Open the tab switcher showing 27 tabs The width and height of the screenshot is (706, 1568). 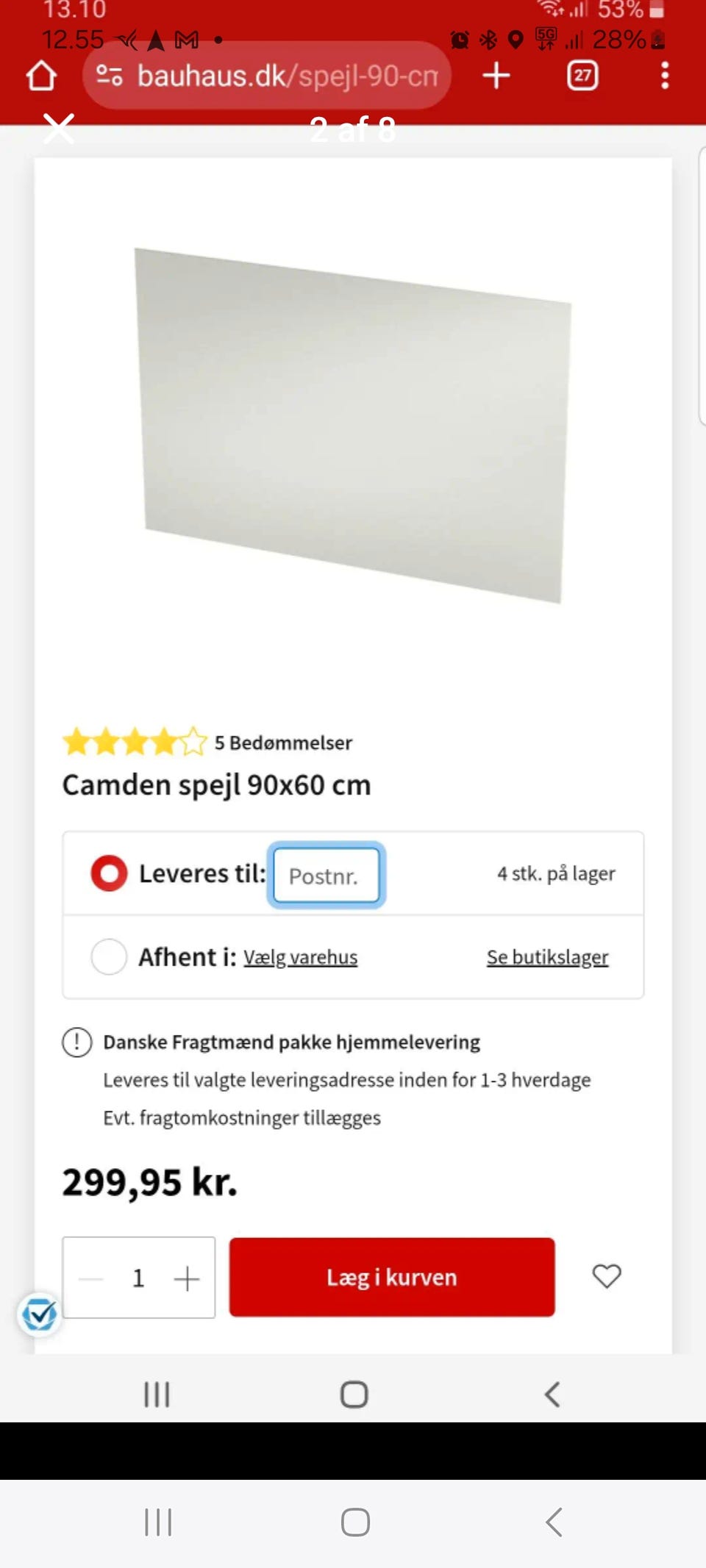click(582, 76)
